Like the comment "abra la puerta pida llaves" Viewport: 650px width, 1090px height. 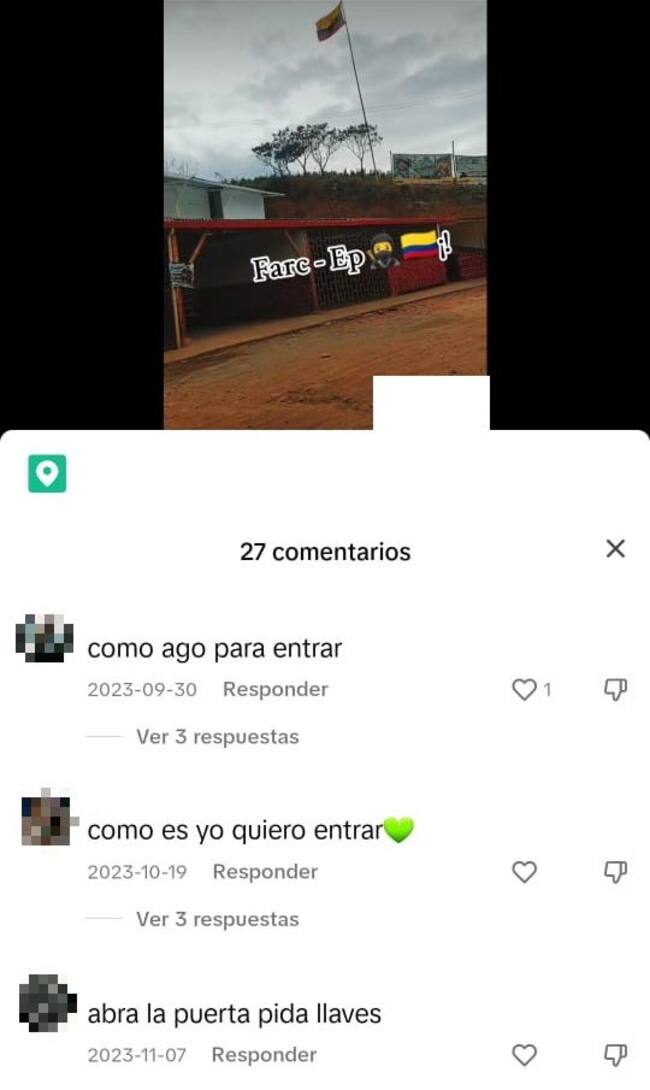click(x=524, y=1055)
